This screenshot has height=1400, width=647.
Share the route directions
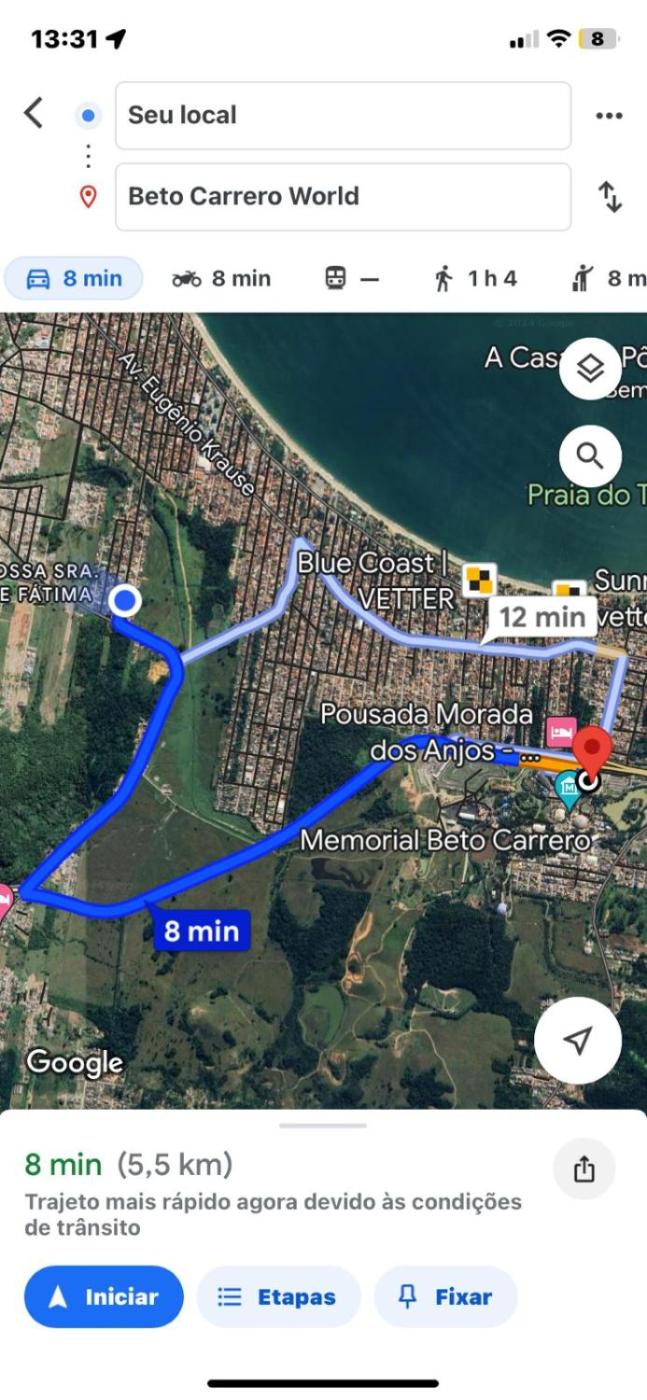584,1170
